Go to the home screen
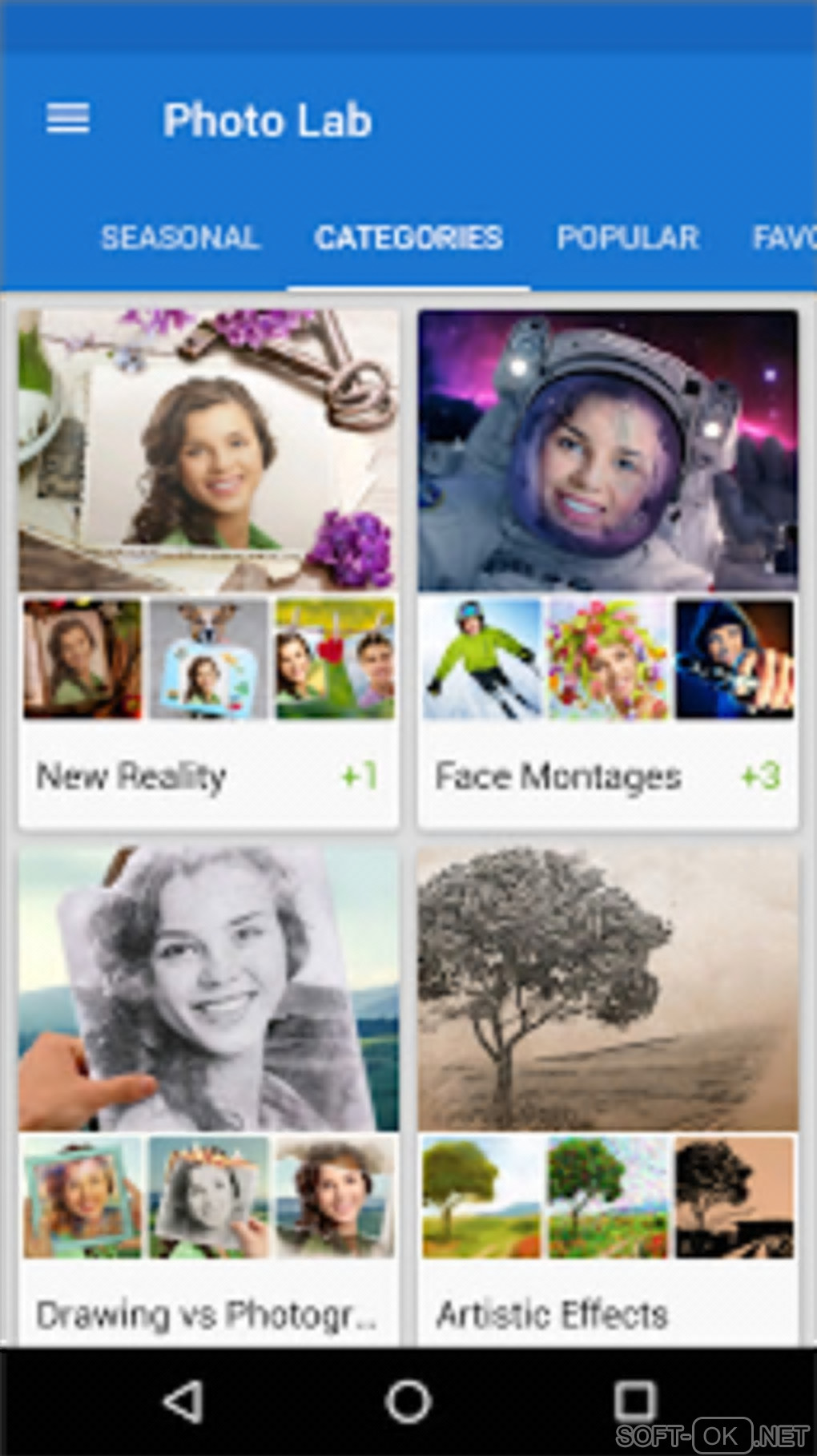 408,1402
